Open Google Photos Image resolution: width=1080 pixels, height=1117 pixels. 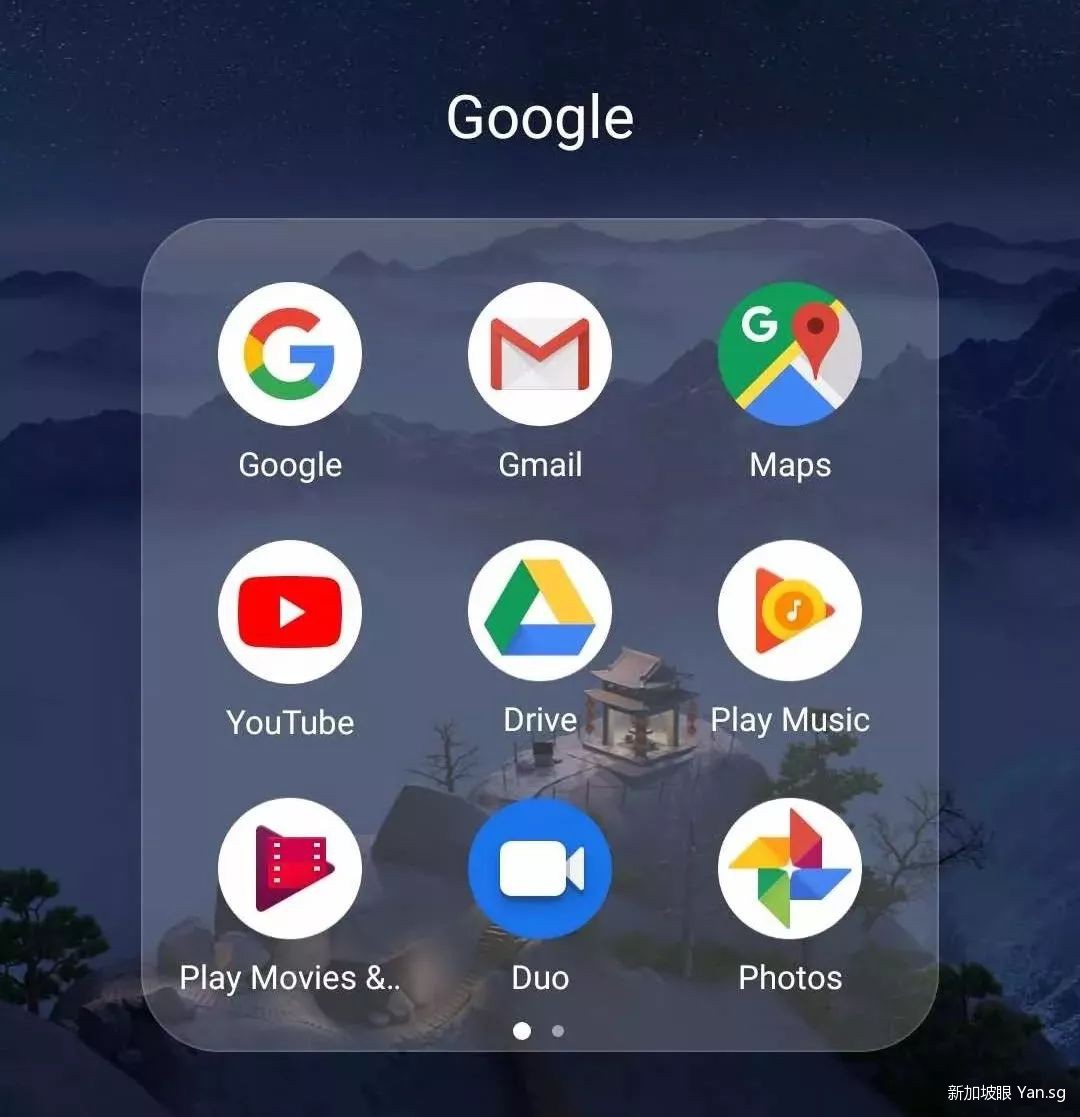click(x=790, y=868)
